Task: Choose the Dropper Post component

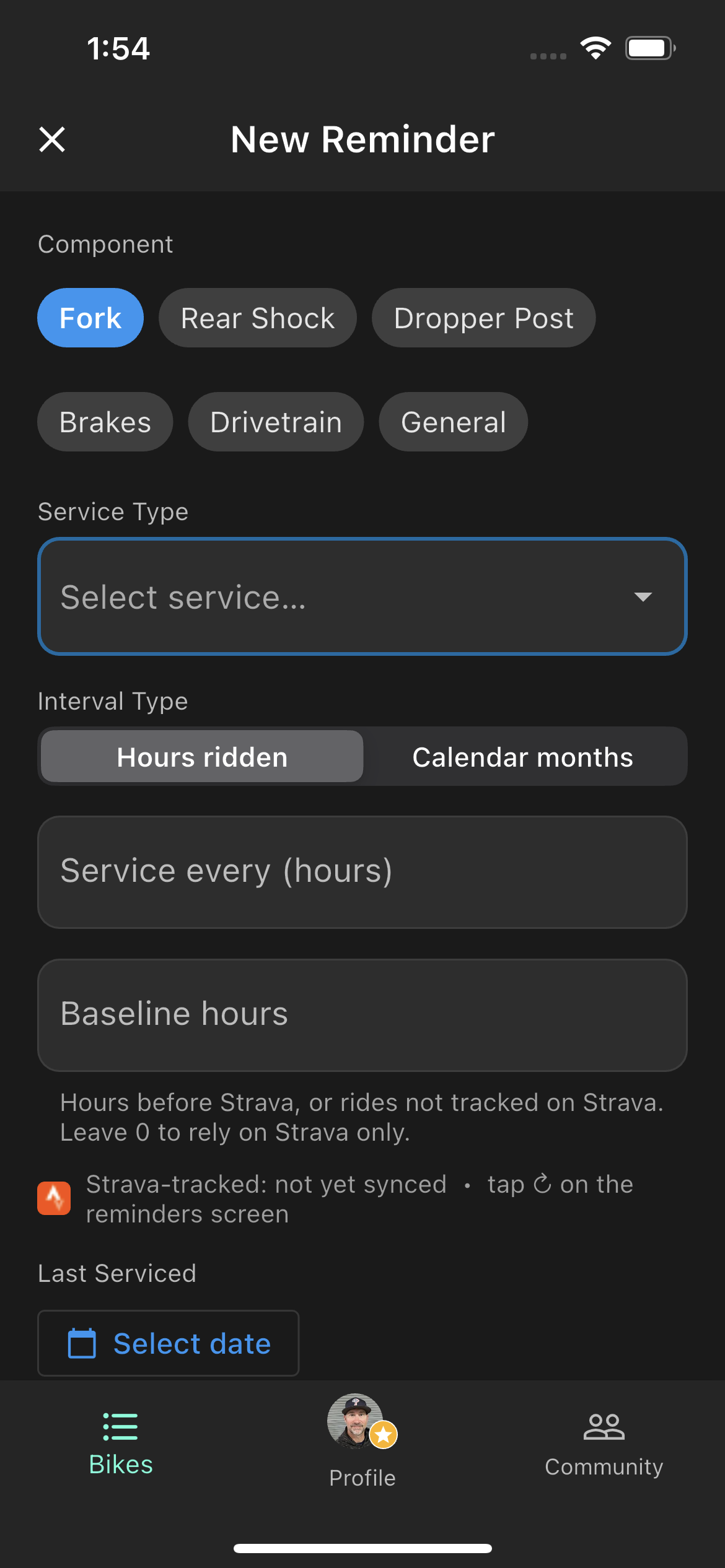Action: click(483, 318)
